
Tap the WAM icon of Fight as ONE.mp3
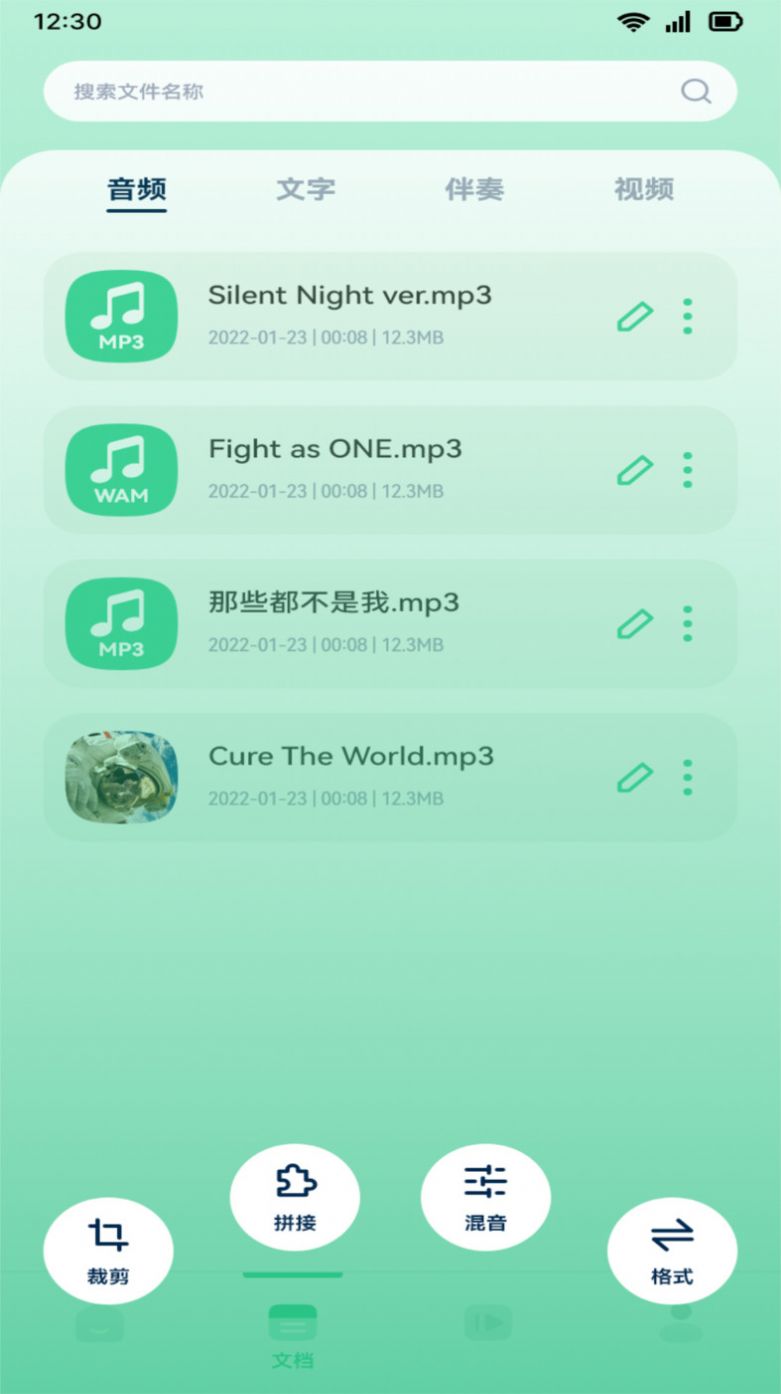[120, 470]
